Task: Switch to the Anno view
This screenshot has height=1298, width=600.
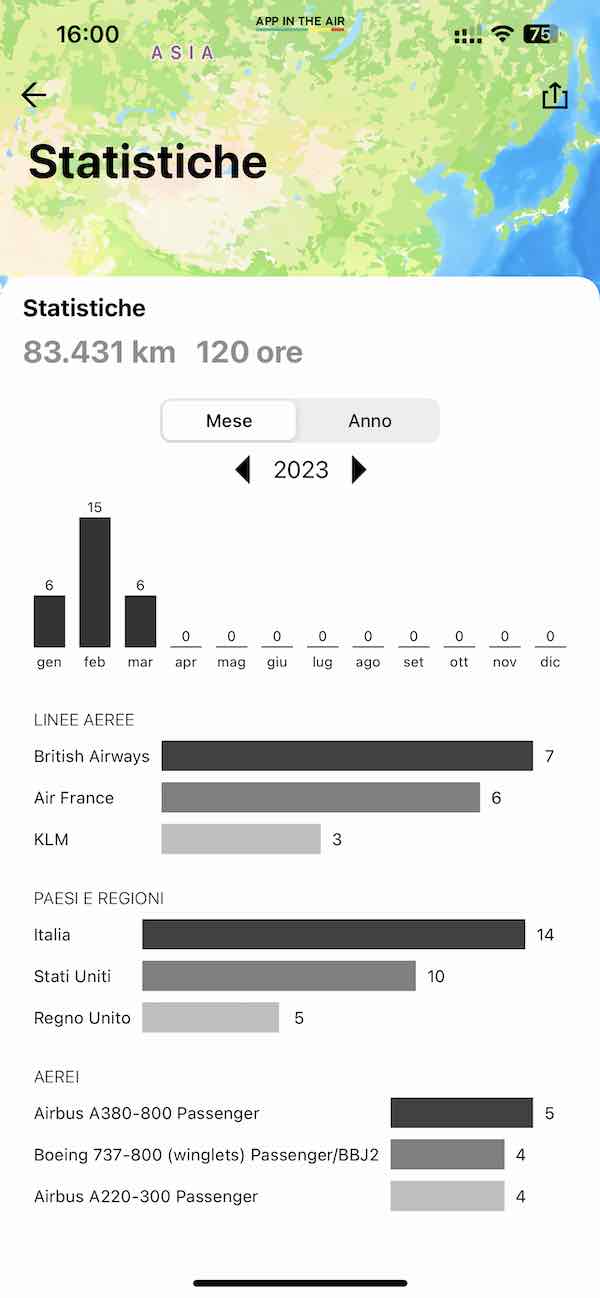Action: (x=370, y=421)
